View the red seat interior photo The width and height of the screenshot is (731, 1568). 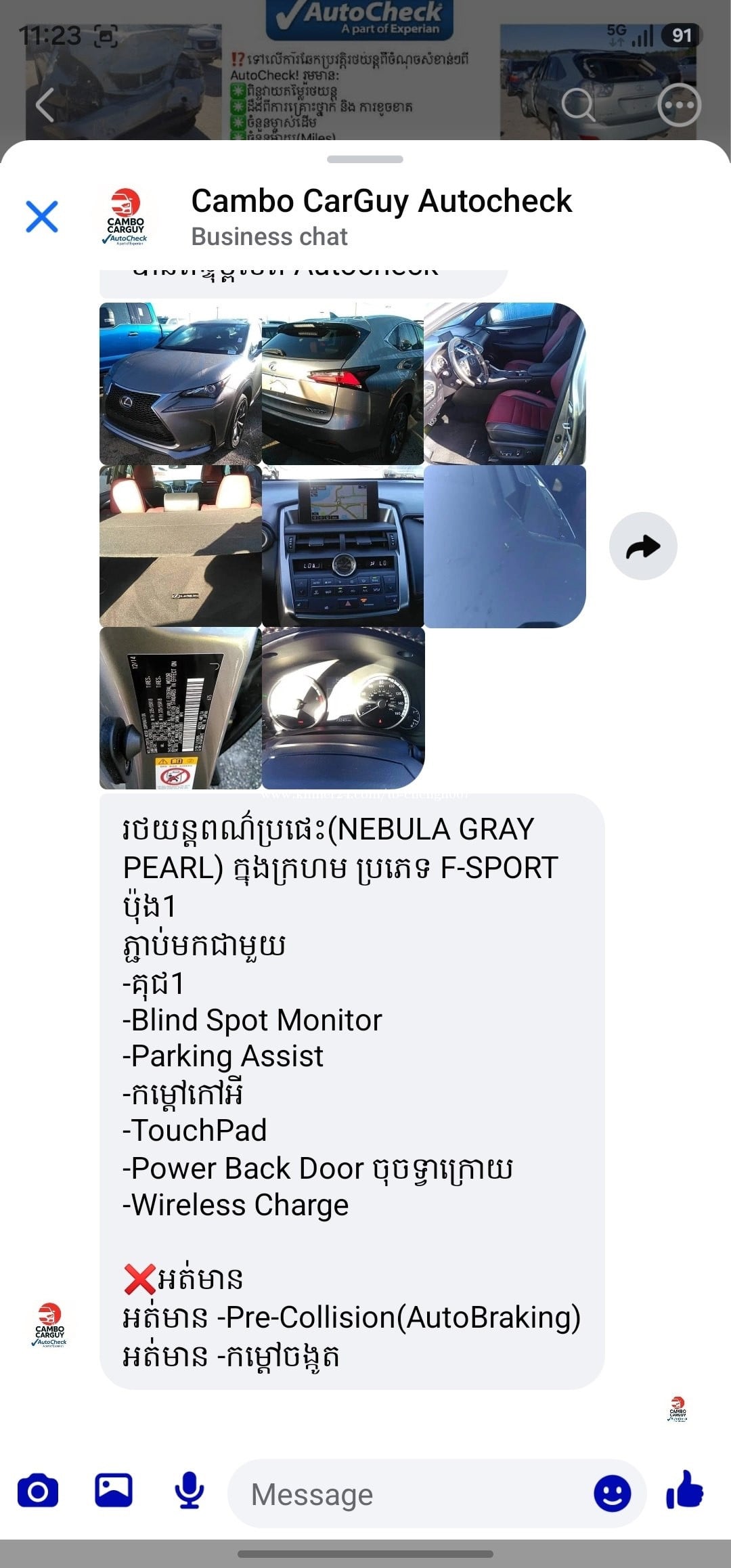tap(505, 383)
